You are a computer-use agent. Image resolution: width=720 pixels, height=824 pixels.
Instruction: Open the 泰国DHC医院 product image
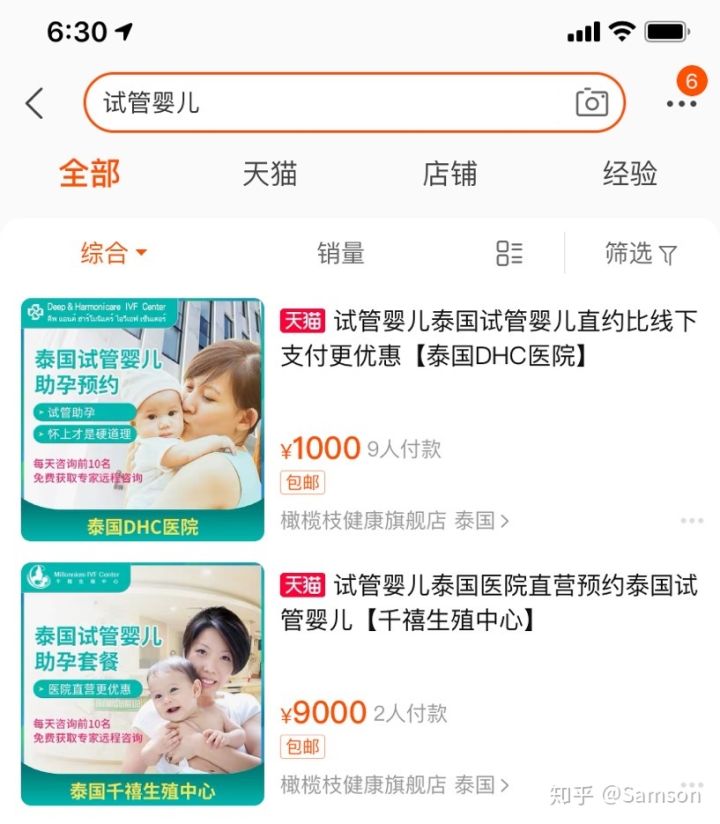click(x=143, y=419)
